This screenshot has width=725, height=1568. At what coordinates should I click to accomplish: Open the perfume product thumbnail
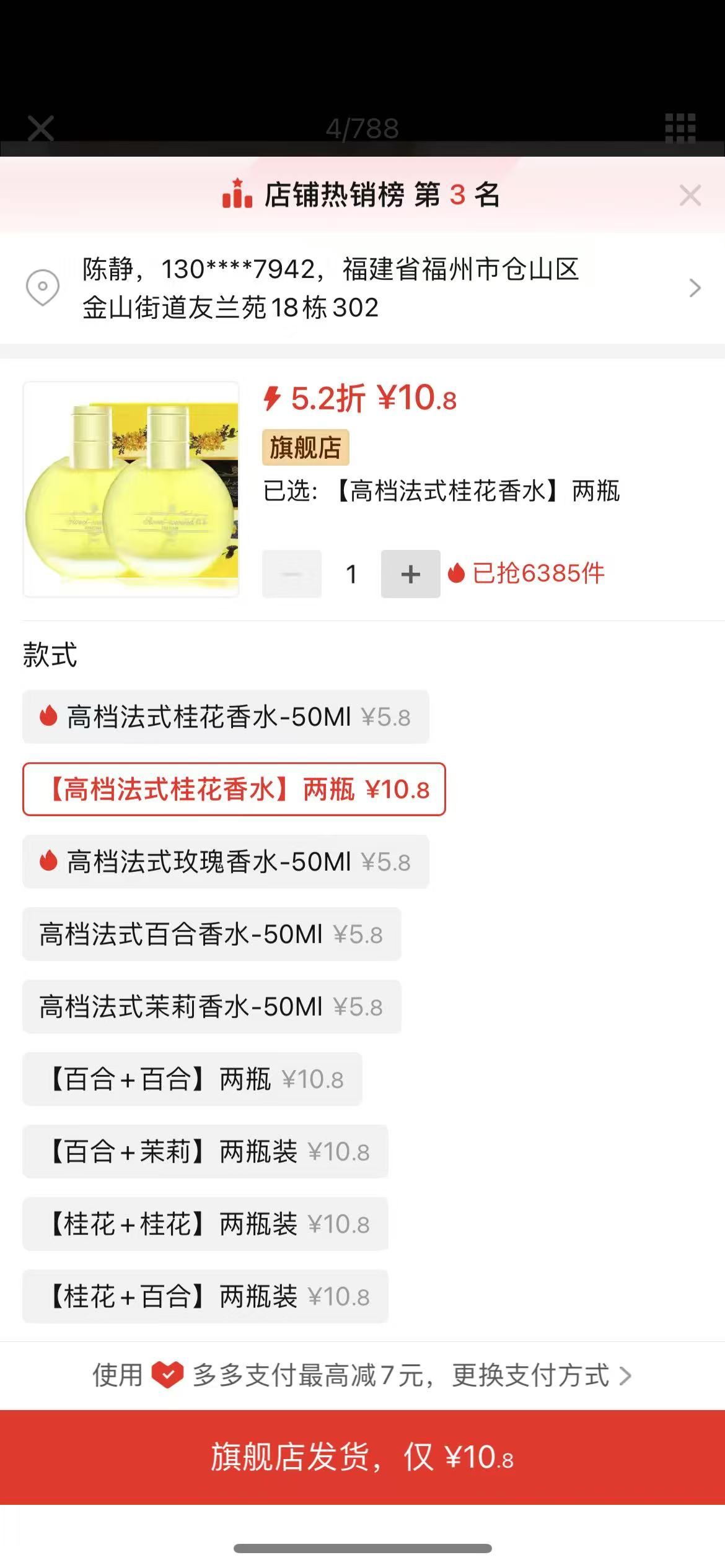click(131, 489)
